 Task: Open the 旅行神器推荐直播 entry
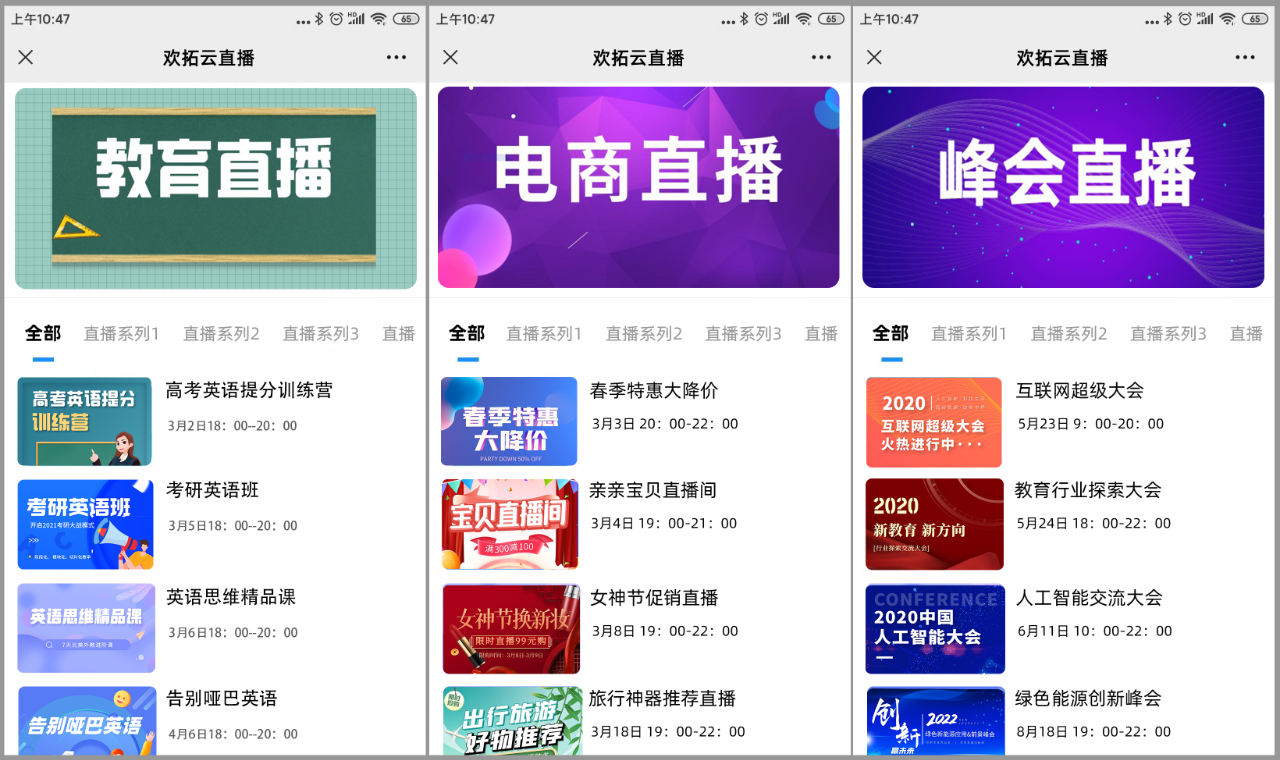click(x=662, y=699)
